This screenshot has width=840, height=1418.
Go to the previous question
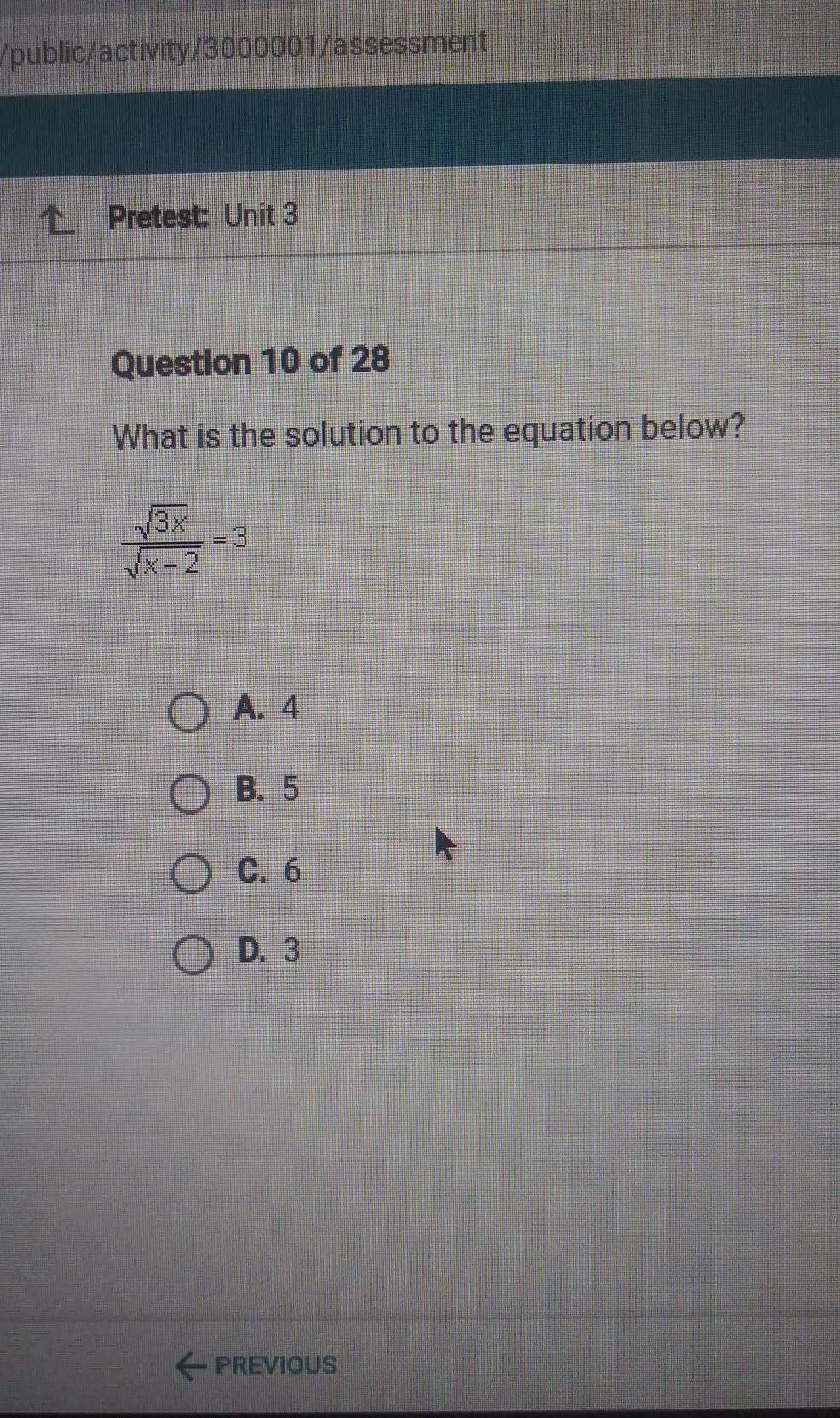[x=256, y=1365]
